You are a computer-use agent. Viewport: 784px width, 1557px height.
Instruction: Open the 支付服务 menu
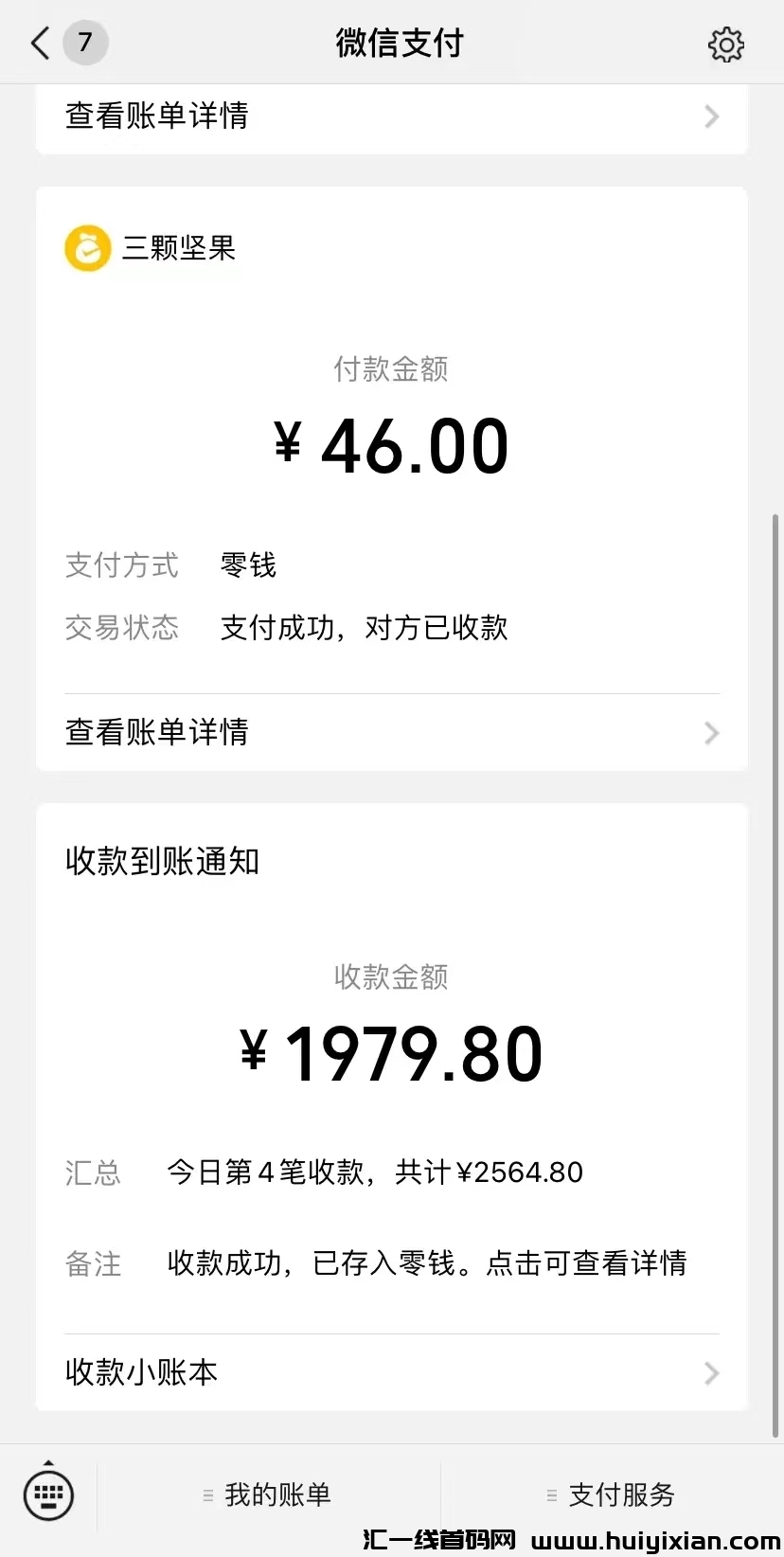click(x=612, y=1495)
